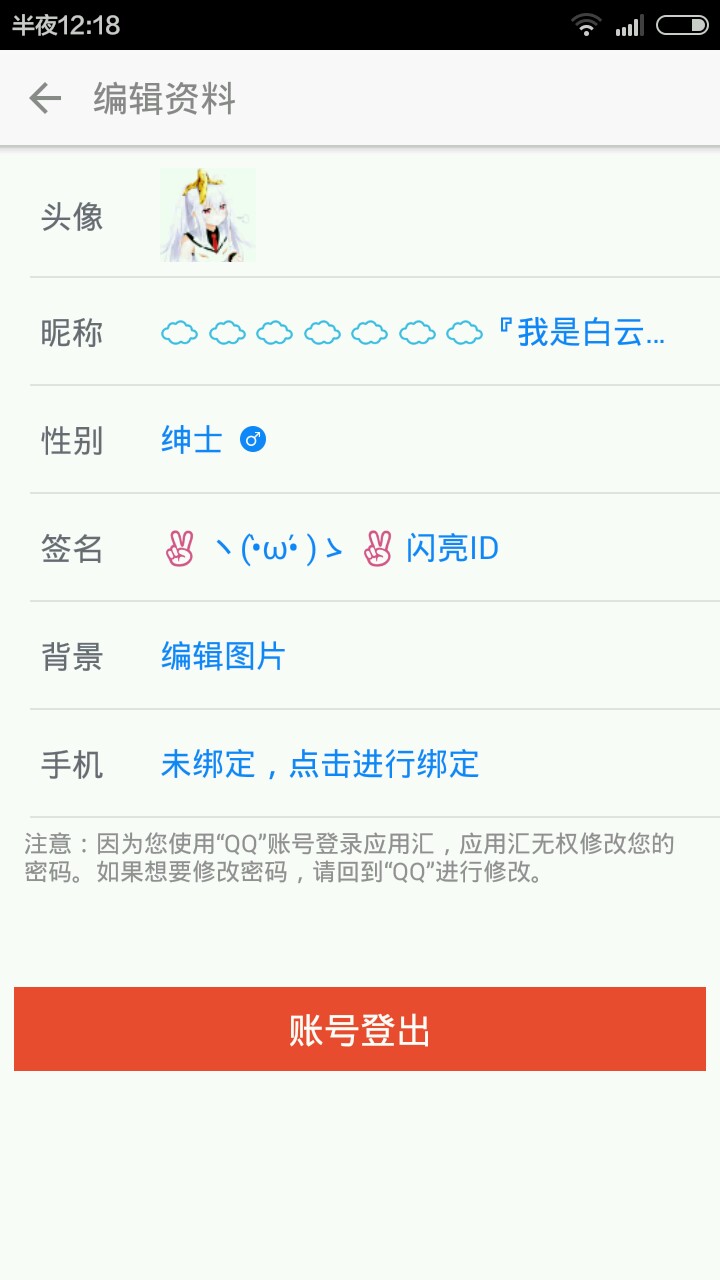Image resolution: width=720 pixels, height=1280 pixels.
Task: Log out with the 账号登出 button
Action: [360, 1029]
